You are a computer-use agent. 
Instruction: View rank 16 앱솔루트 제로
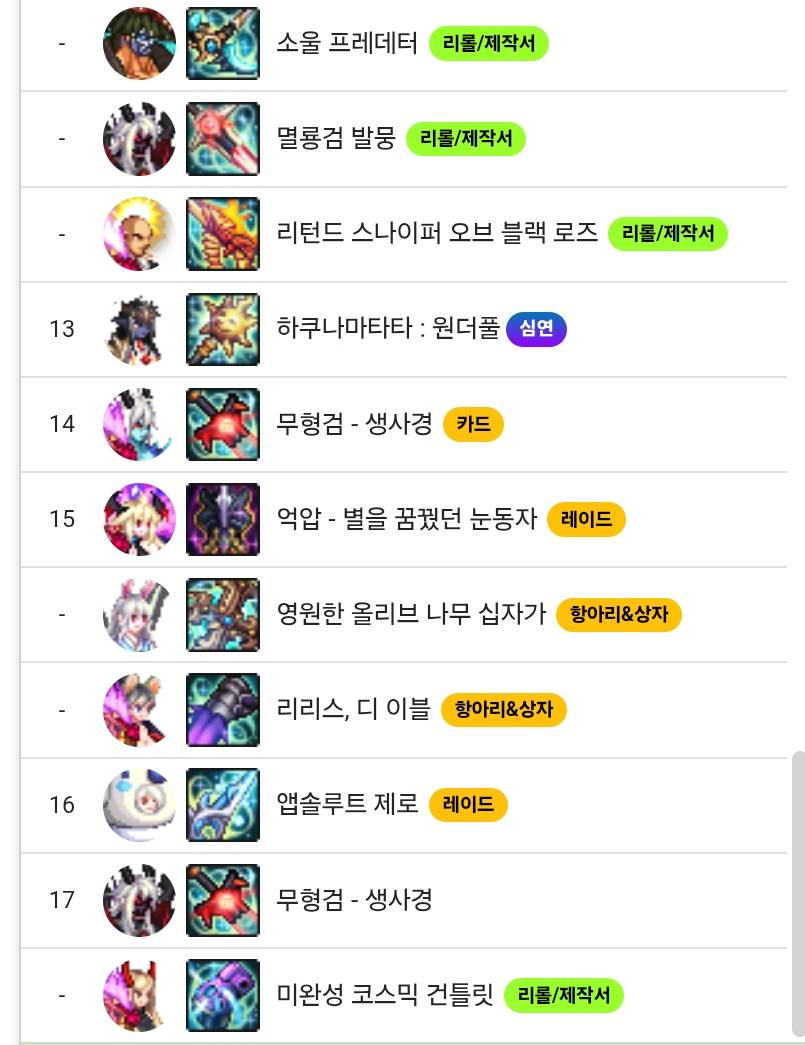[347, 804]
